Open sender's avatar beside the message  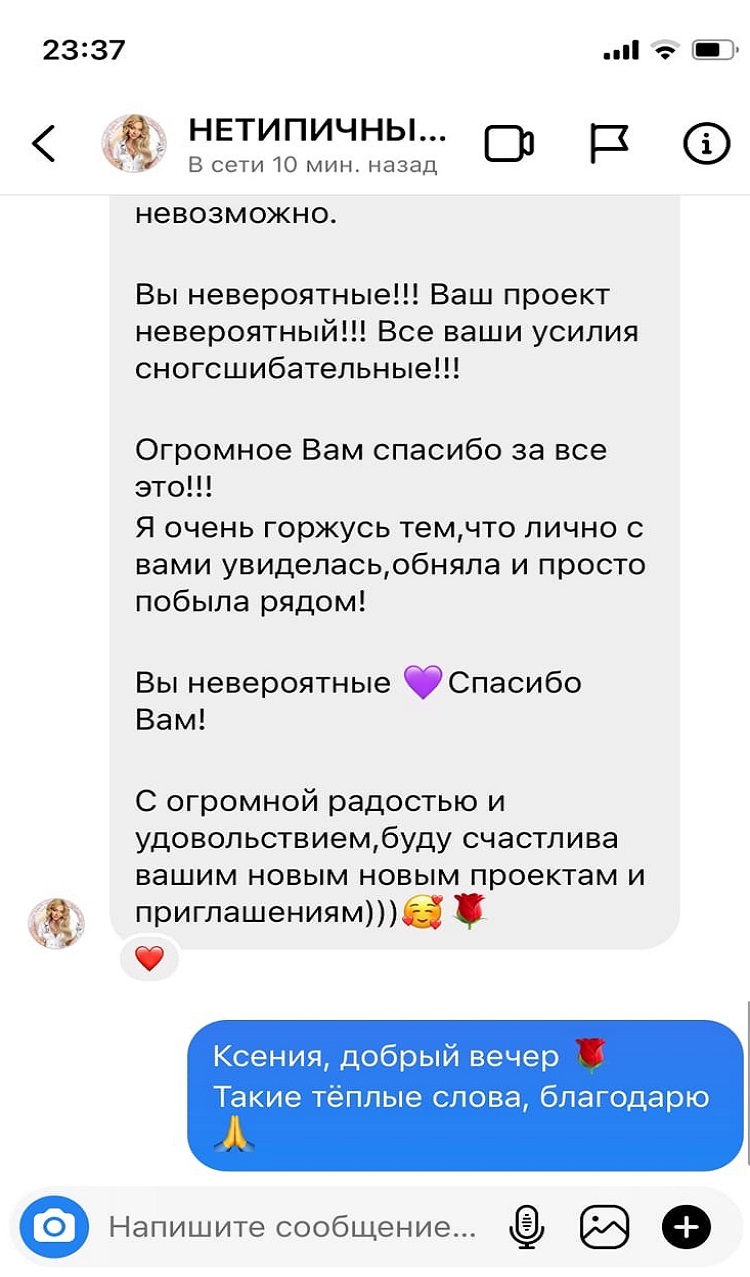click(x=56, y=922)
